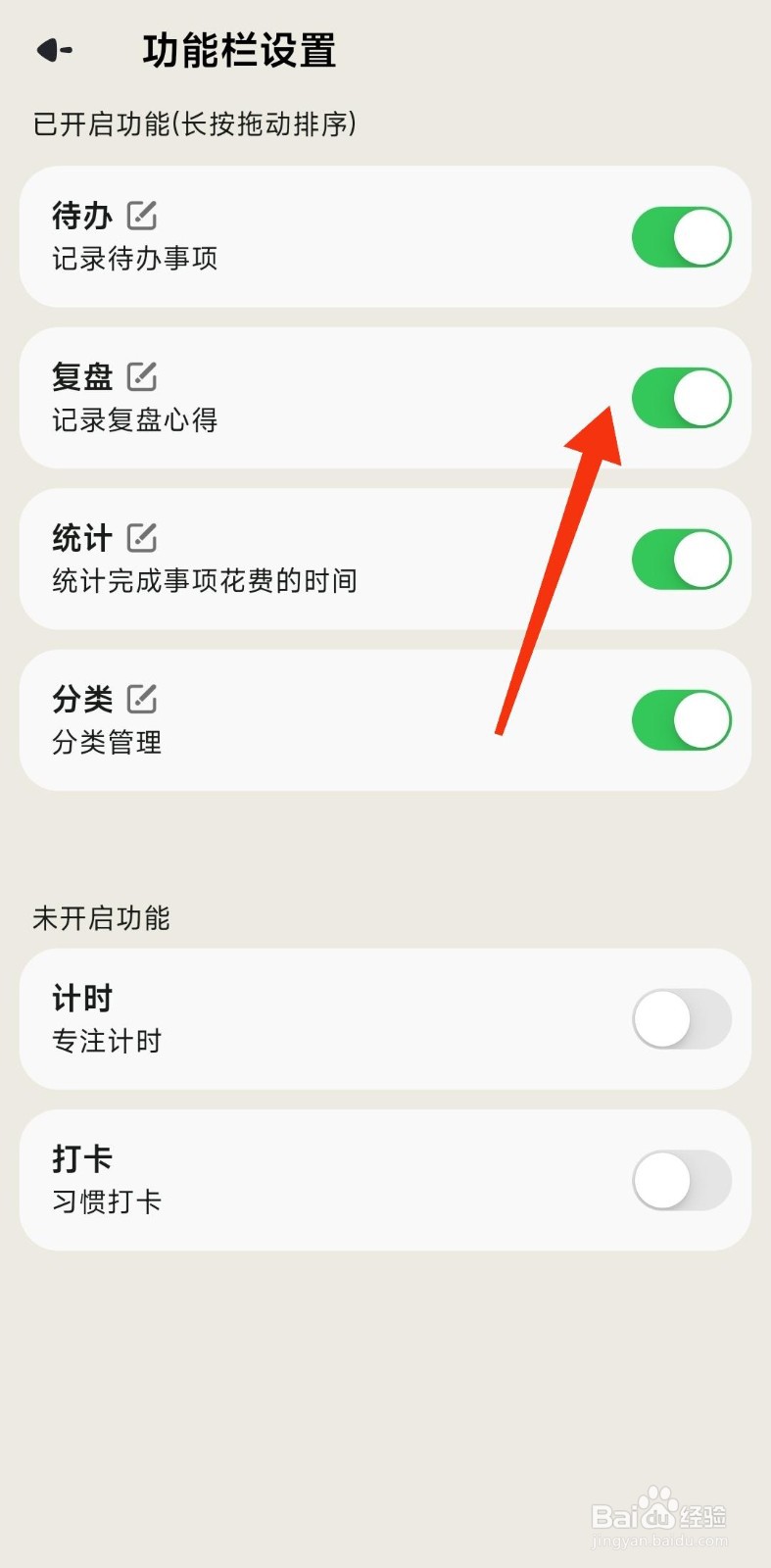Disable the 统计 switch
Viewport: 771px width, 1568px height.
[x=682, y=558]
